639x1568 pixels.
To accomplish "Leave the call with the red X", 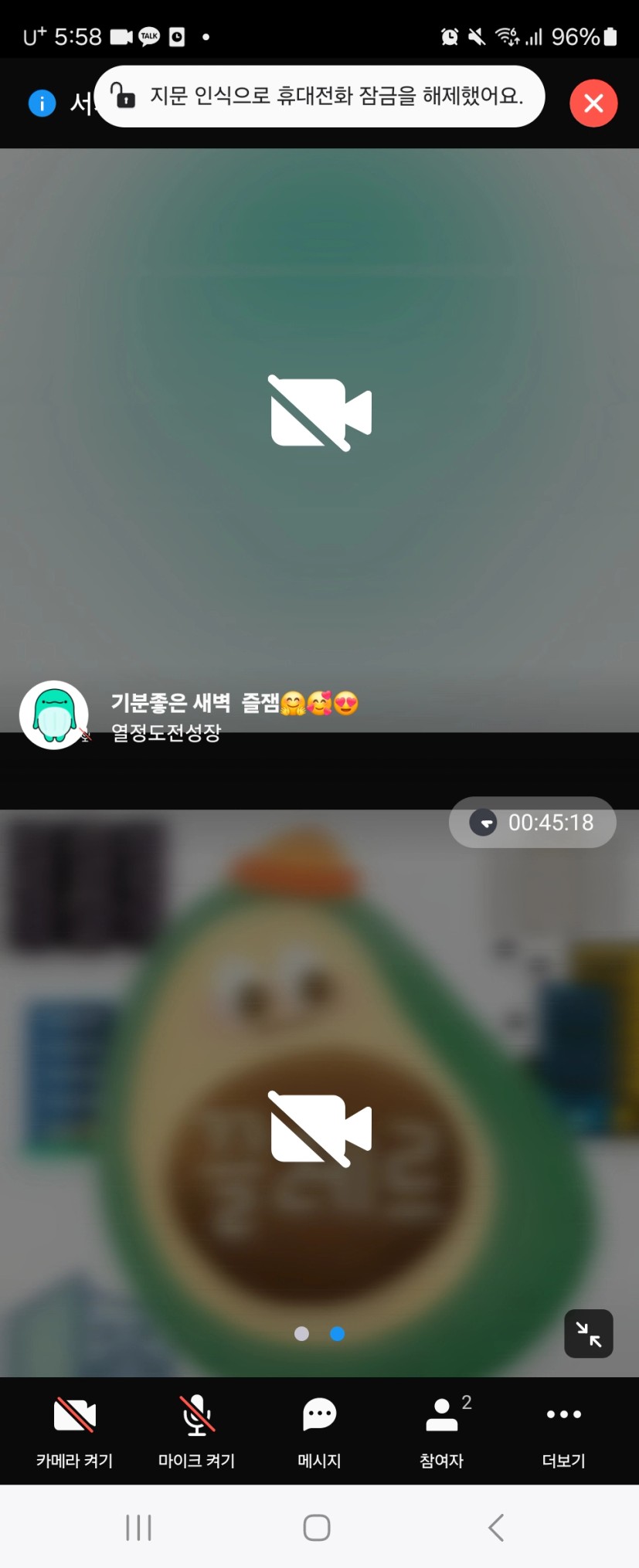I will click(593, 103).
